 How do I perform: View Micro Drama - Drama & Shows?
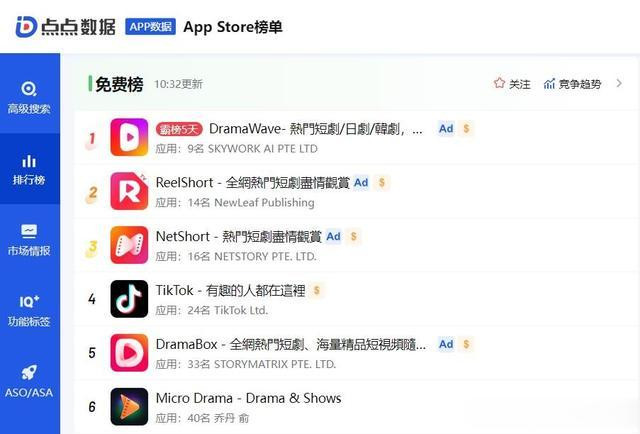point(248,398)
